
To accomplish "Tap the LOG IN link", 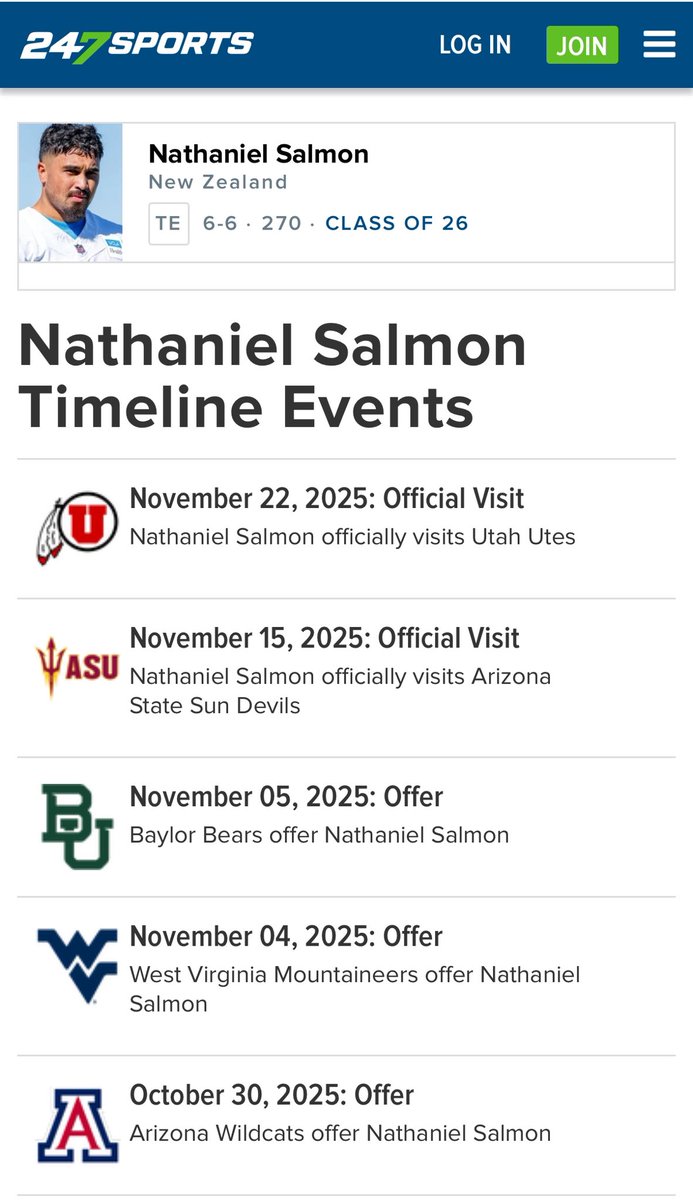I will pos(475,45).
